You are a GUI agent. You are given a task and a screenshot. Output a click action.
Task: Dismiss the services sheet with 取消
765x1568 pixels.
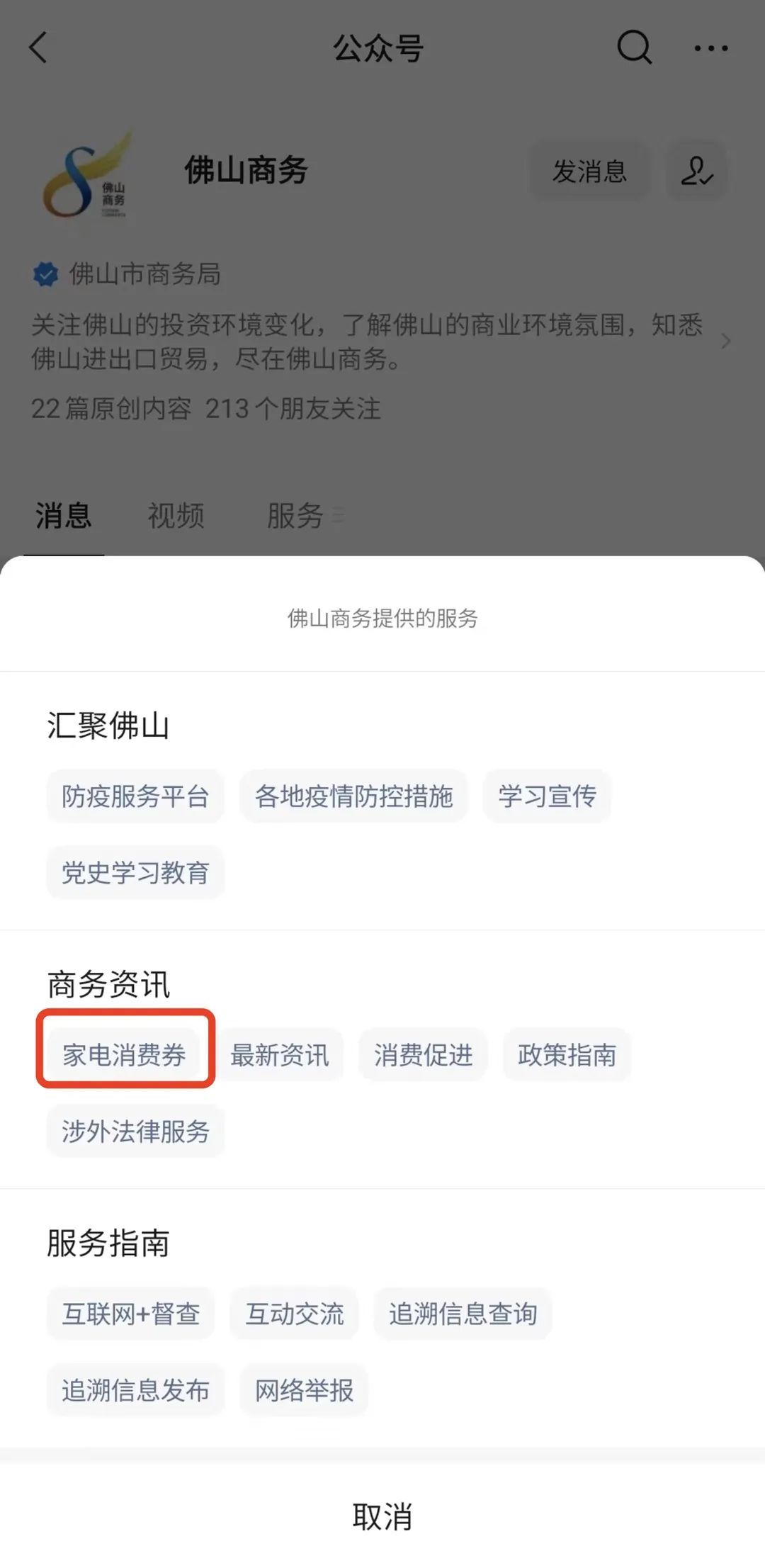click(382, 1516)
